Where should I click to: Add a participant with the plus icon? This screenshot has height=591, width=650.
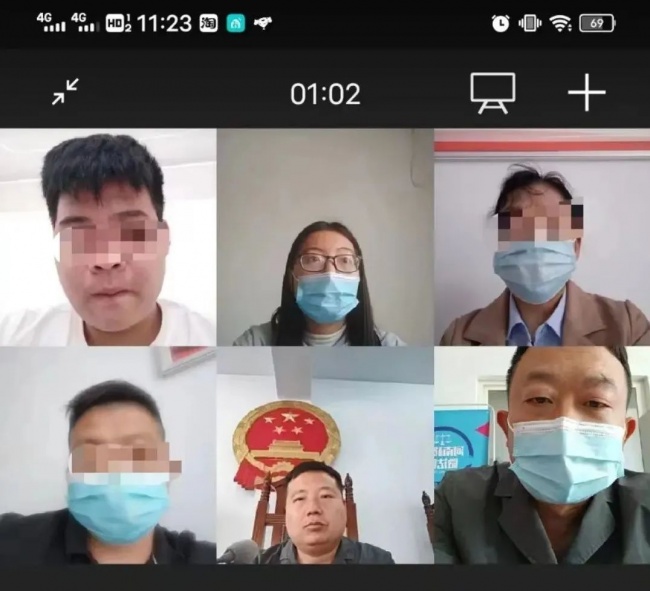coord(587,92)
